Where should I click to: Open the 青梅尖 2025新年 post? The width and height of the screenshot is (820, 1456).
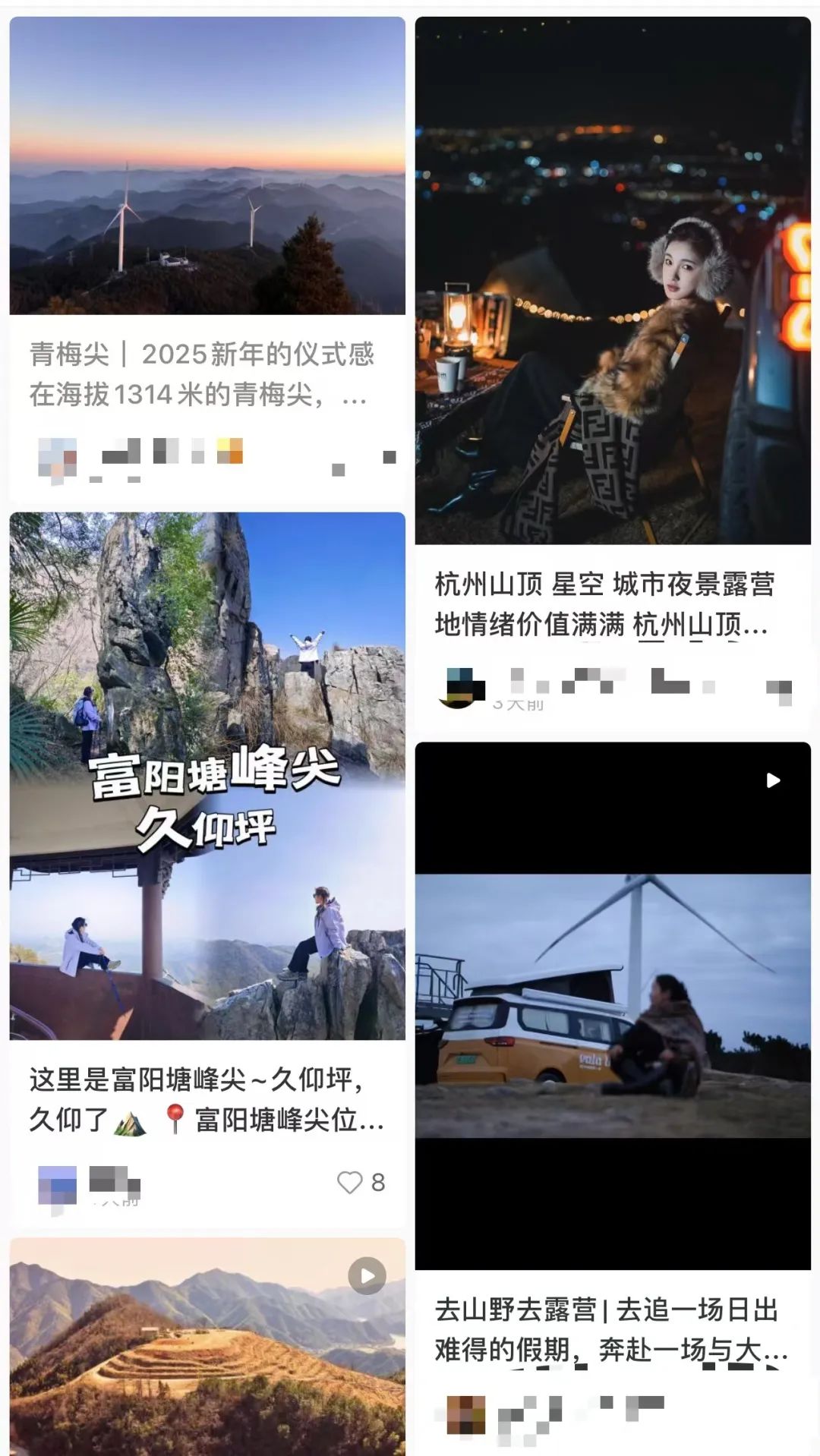(x=207, y=167)
